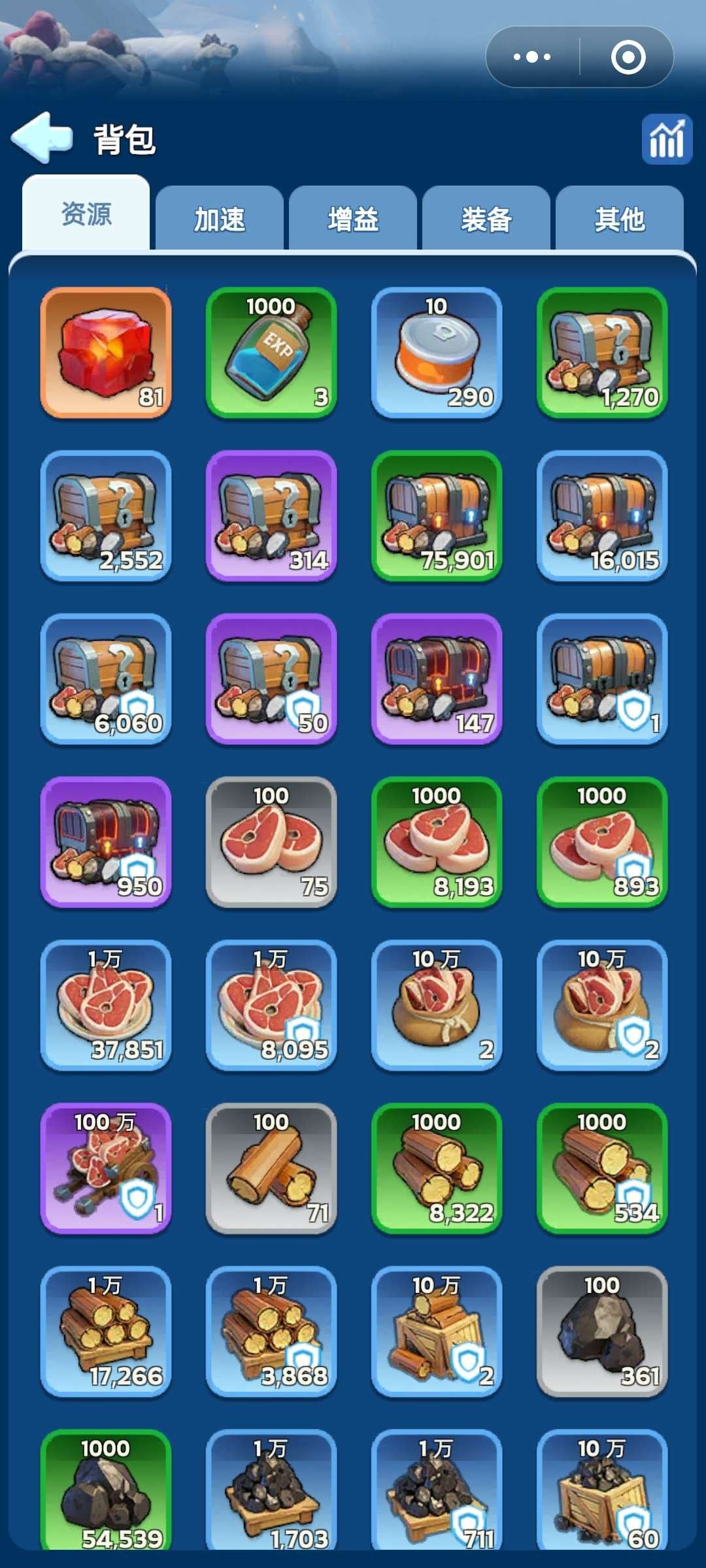Select the red gem item with 81
The width and height of the screenshot is (706, 1568).
coord(106,353)
